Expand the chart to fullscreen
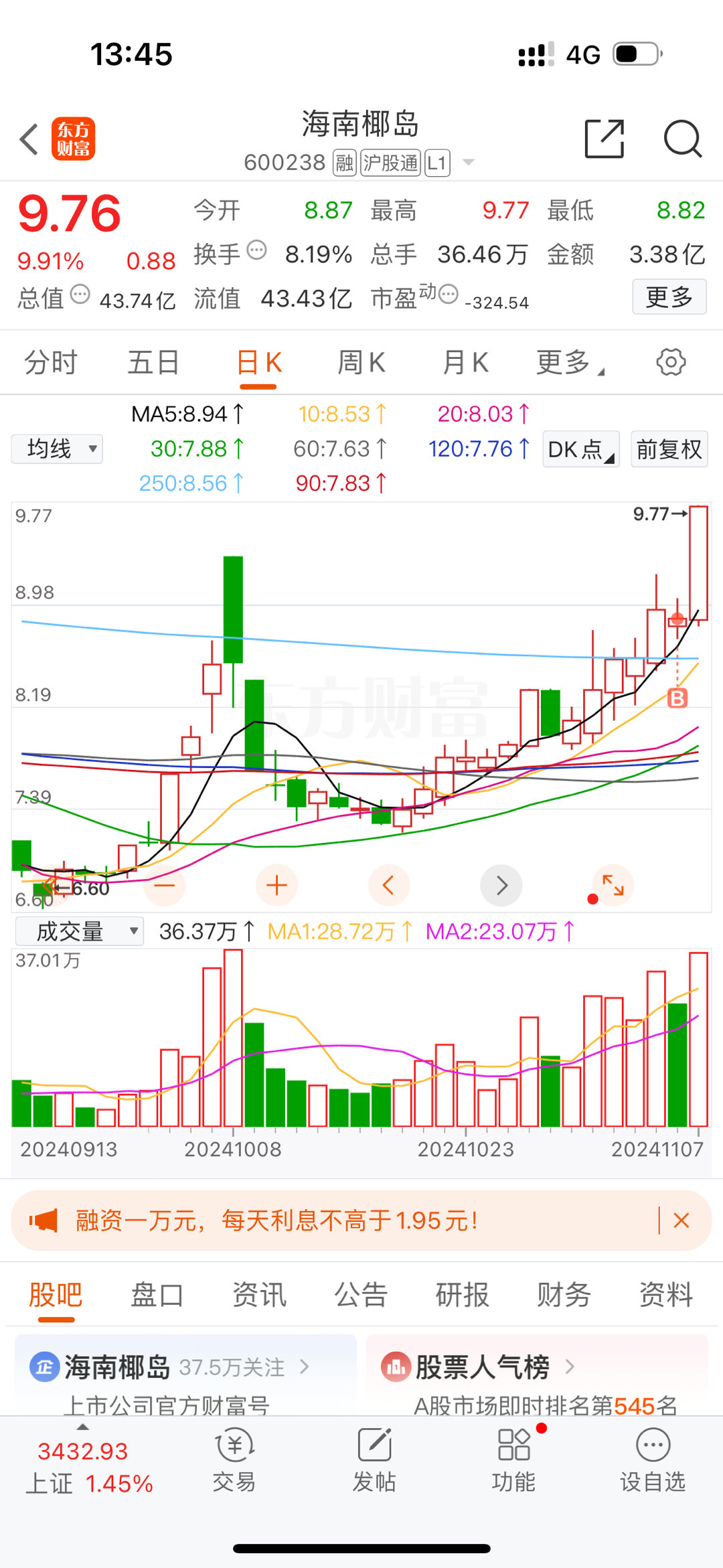723x1568 pixels. (x=613, y=885)
